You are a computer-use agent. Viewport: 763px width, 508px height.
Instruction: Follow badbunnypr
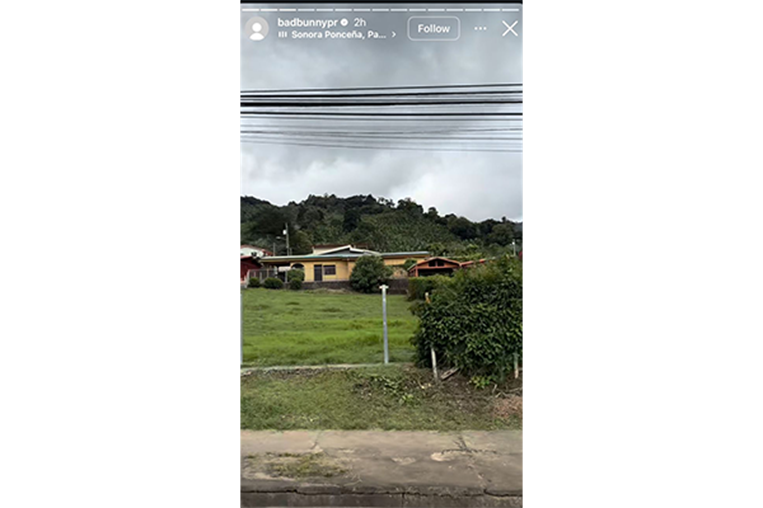433,28
